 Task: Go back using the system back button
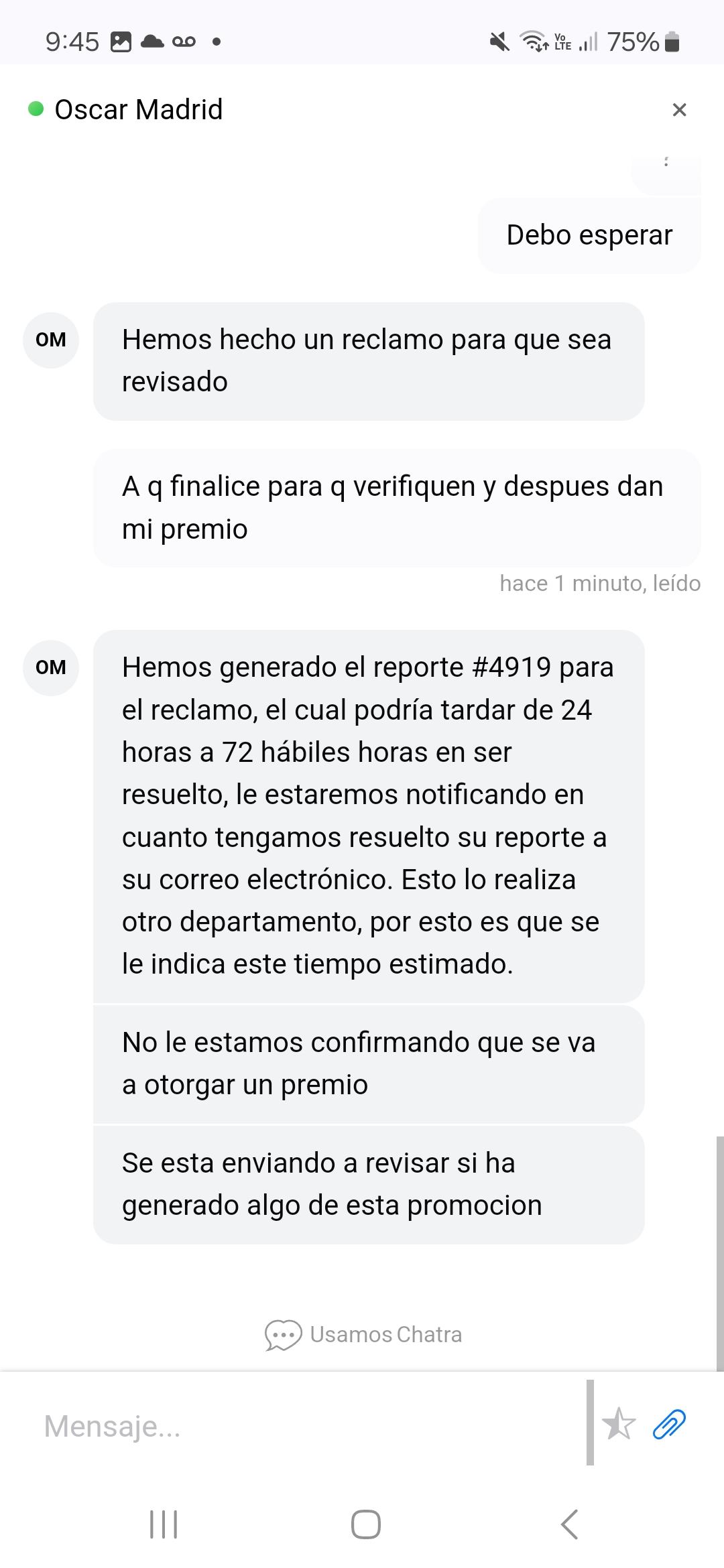(x=569, y=1524)
